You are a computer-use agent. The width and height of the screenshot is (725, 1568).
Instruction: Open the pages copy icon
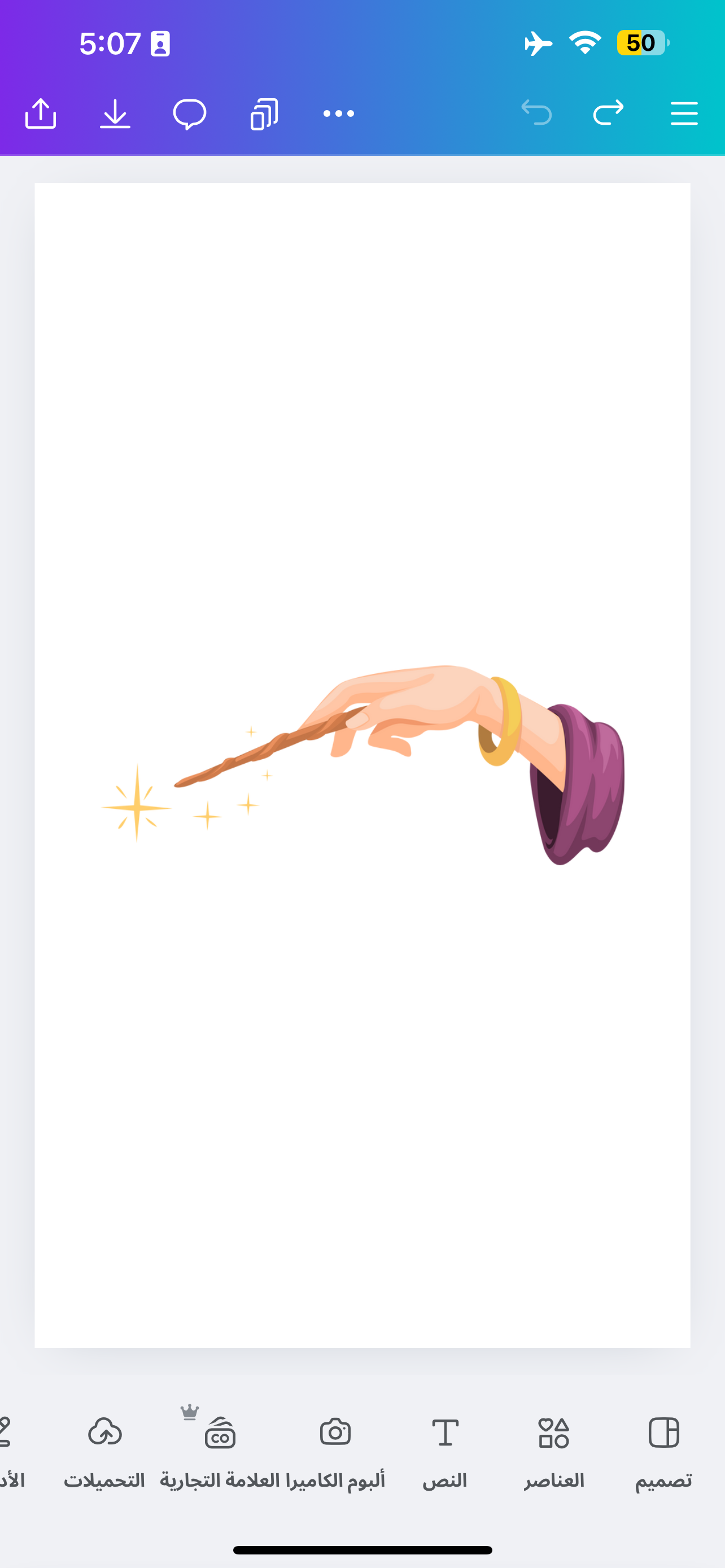tap(264, 113)
